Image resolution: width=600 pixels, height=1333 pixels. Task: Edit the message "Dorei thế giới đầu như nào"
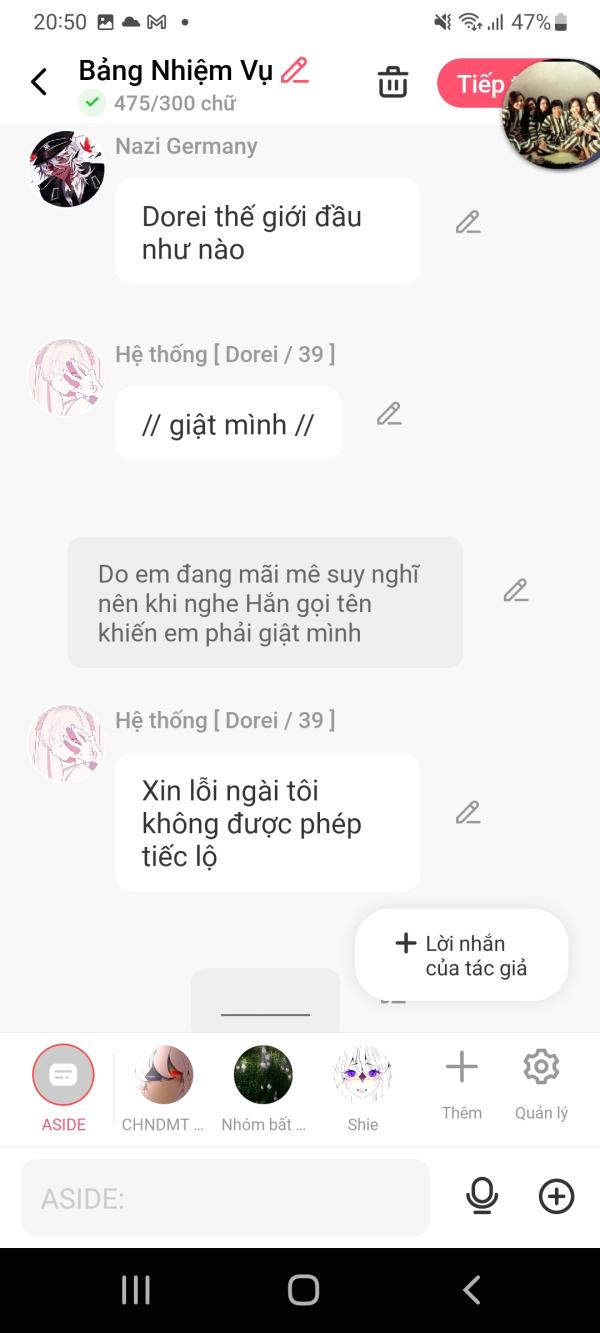coord(468,223)
